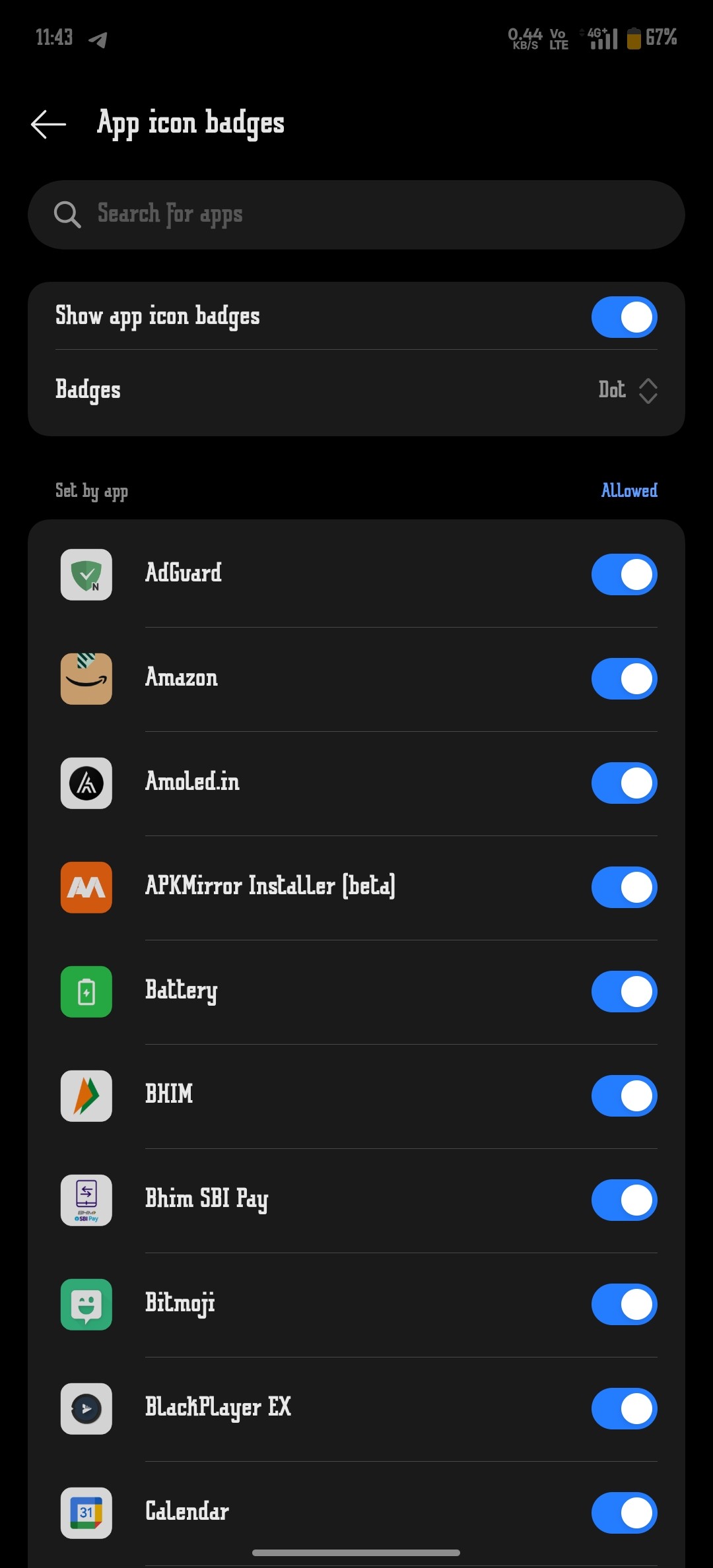Turn off Show app icon badges
This screenshot has width=713, height=1568.
[624, 317]
